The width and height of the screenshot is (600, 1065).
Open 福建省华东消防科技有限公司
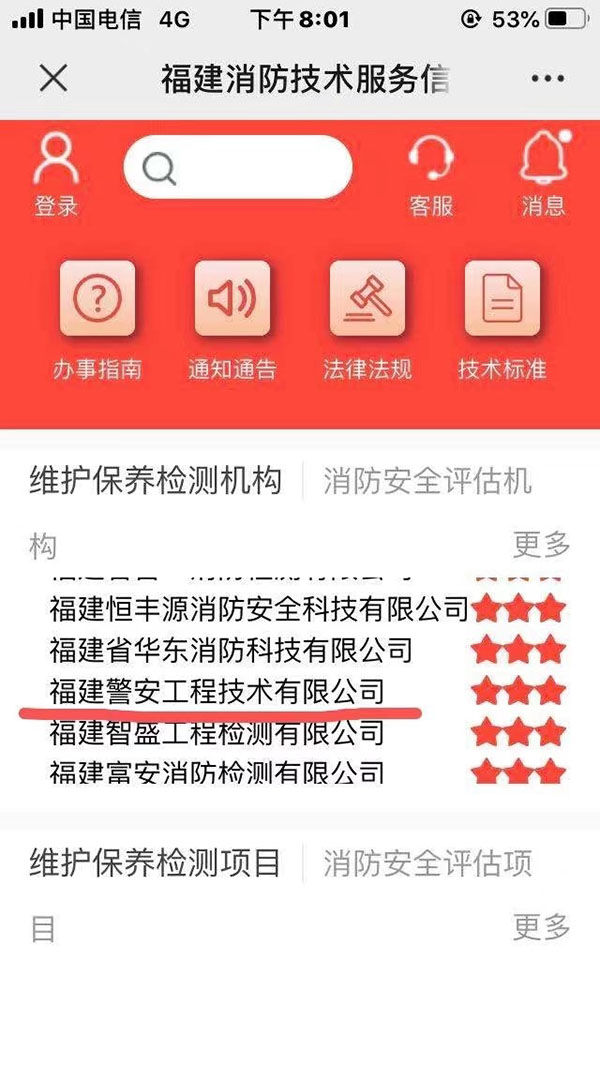pyautogui.click(x=230, y=650)
